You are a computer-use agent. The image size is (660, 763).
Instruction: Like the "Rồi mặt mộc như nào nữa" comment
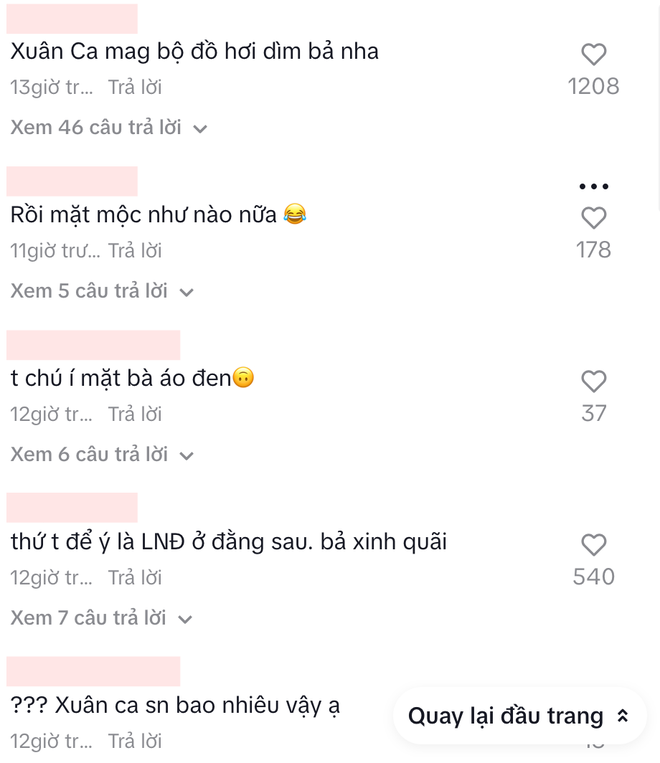click(x=594, y=218)
